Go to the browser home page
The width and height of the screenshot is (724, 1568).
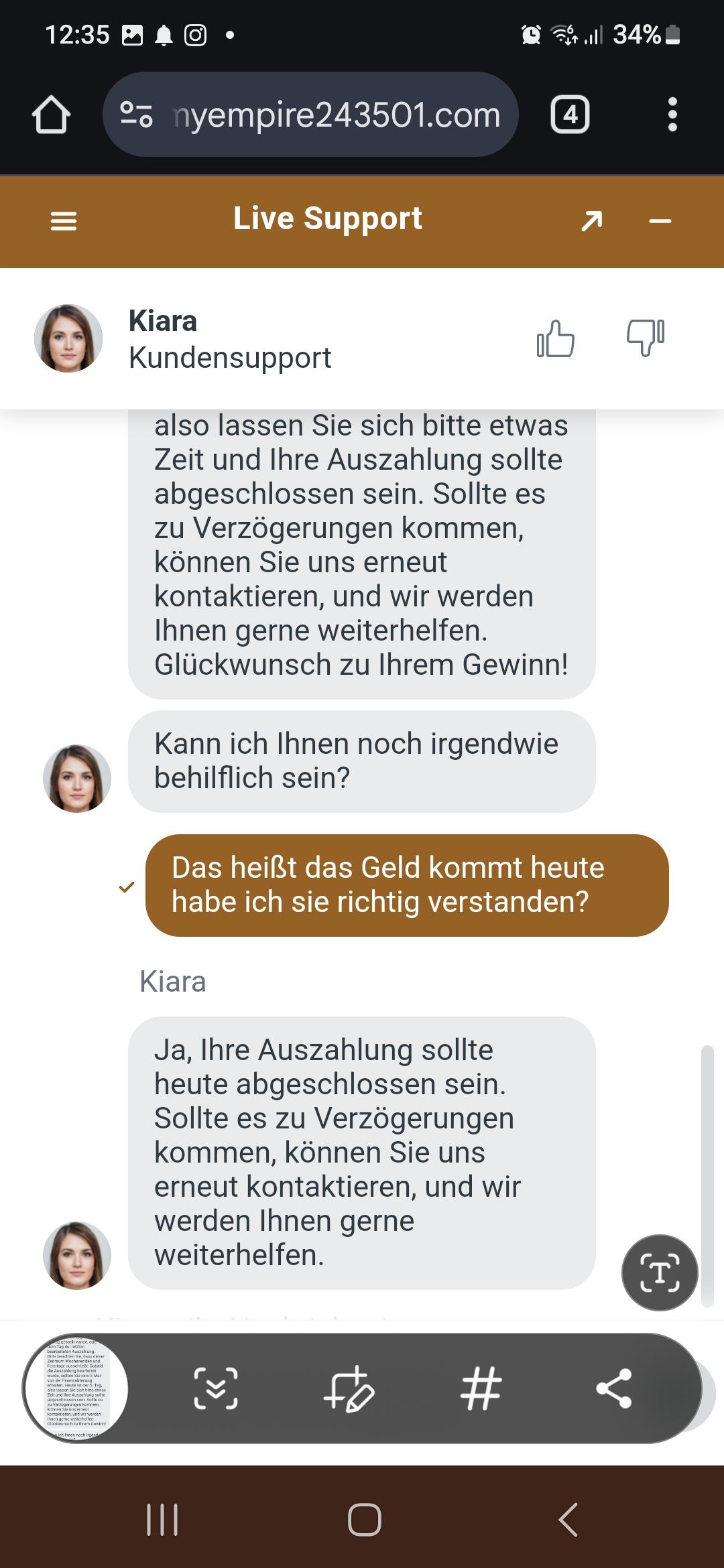point(51,115)
